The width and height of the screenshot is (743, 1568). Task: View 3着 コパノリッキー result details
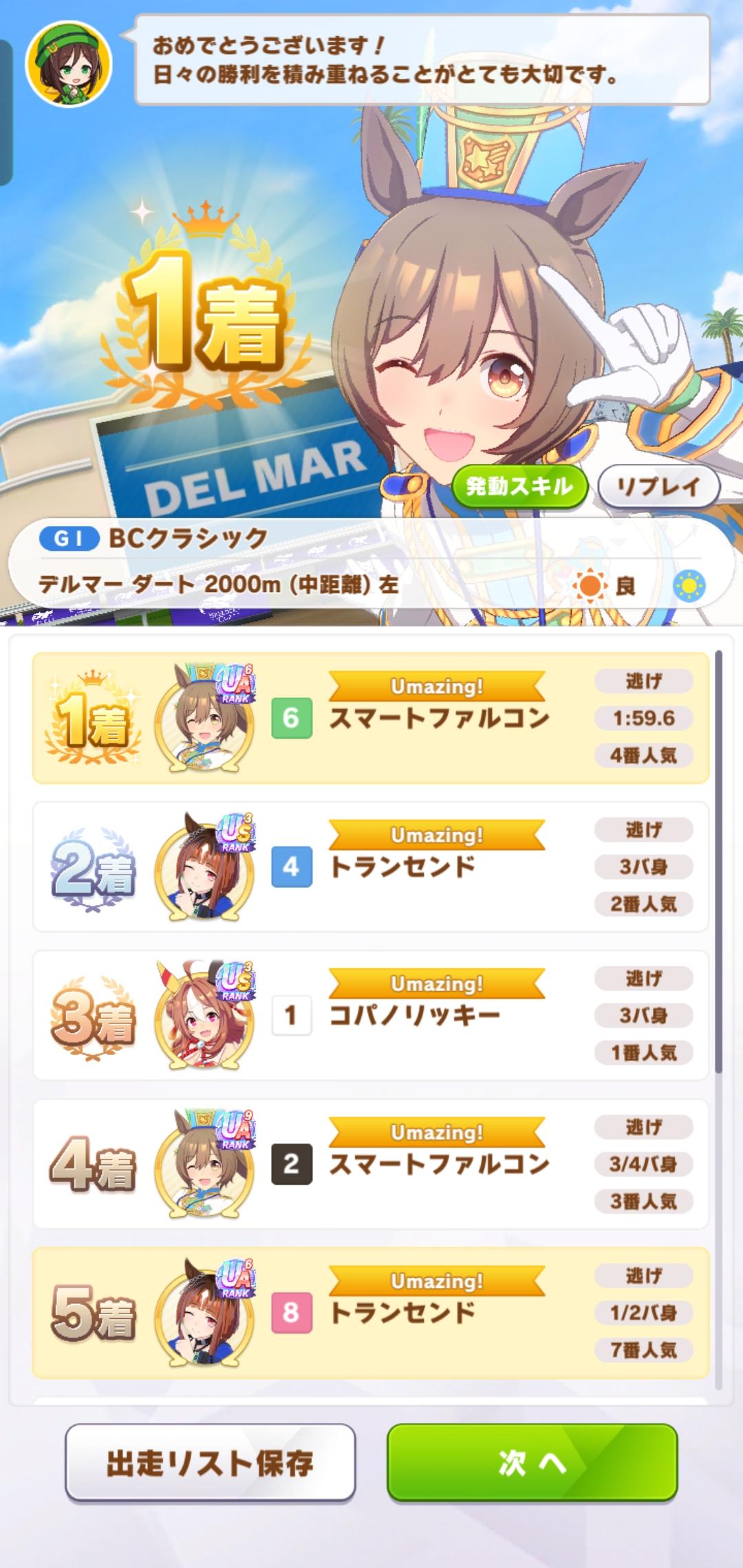coord(370,1015)
